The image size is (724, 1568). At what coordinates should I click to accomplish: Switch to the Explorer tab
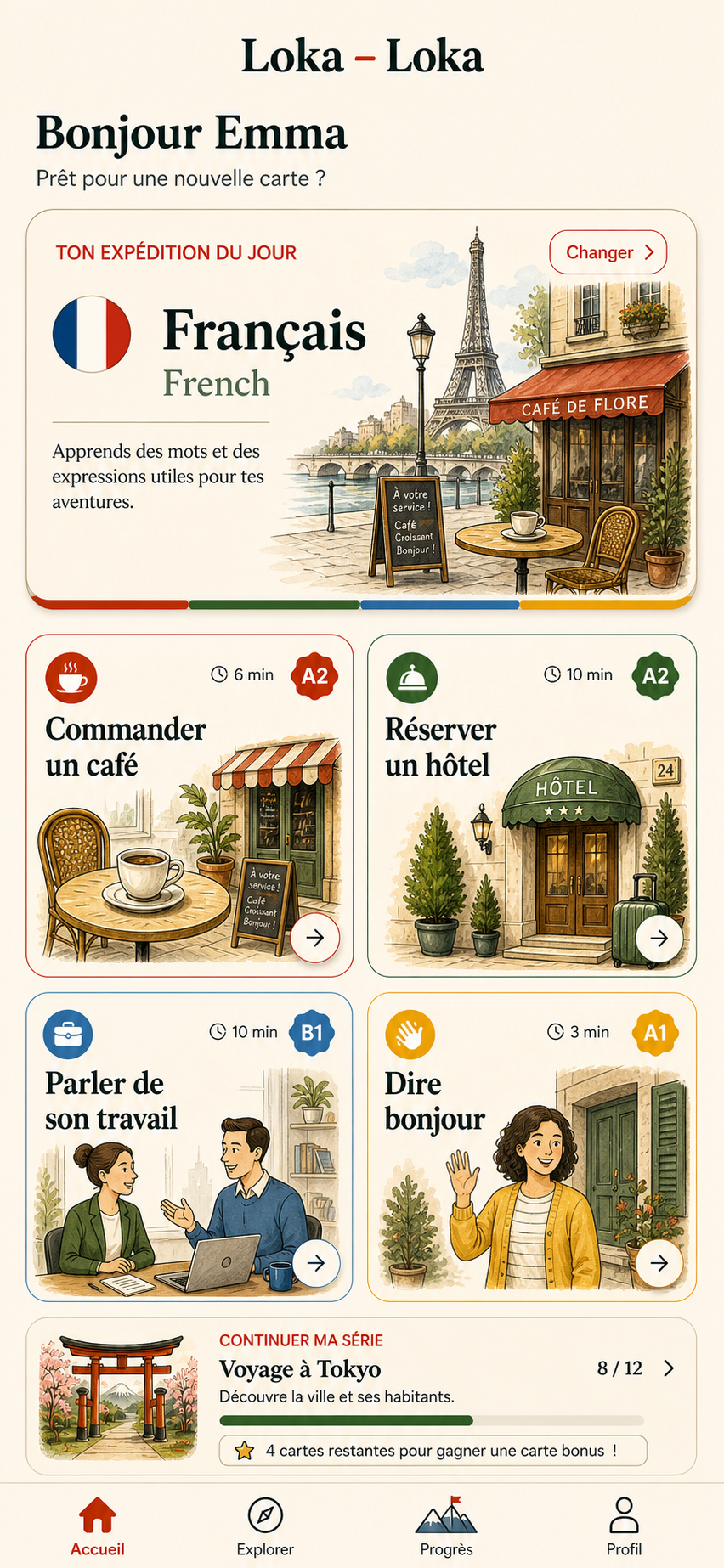tap(265, 1526)
